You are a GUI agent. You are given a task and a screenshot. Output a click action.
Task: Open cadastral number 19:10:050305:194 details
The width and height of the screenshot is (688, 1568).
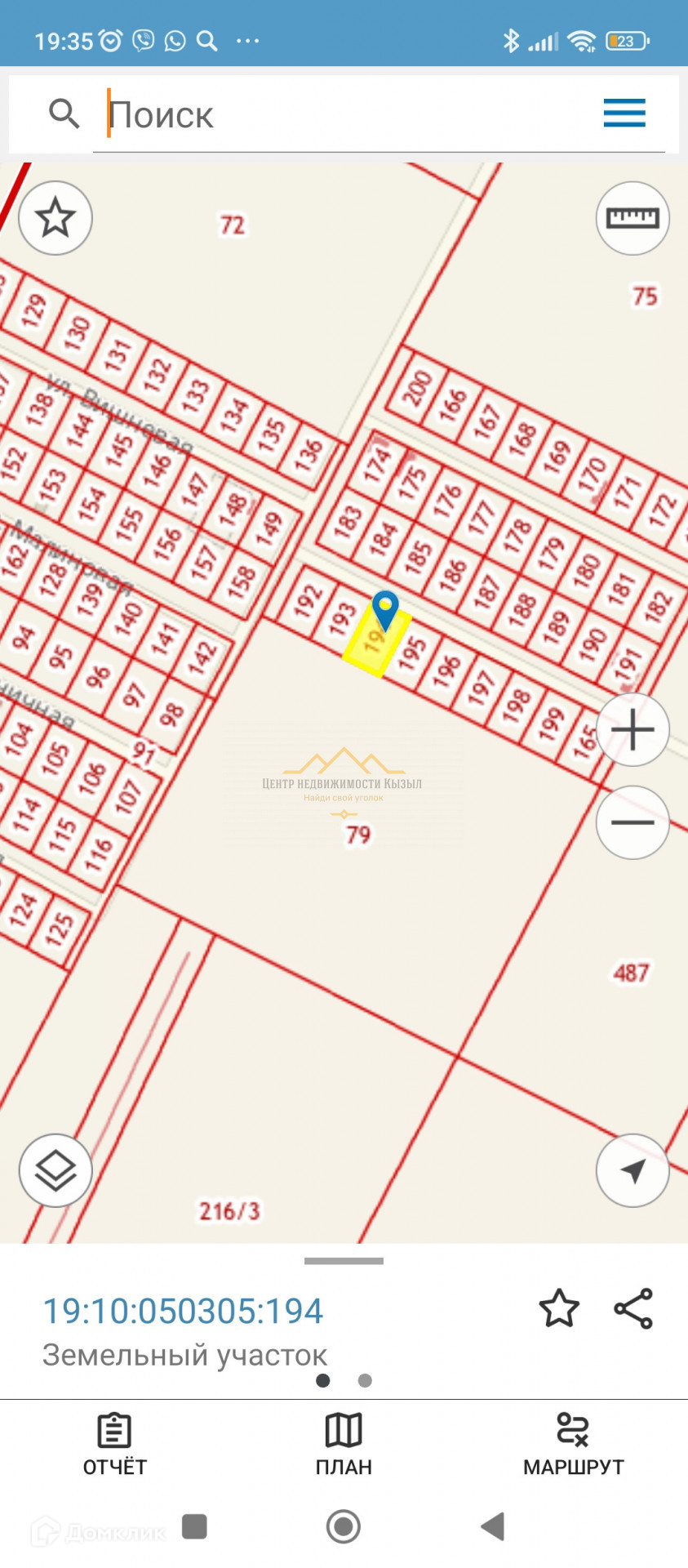pos(183,1312)
